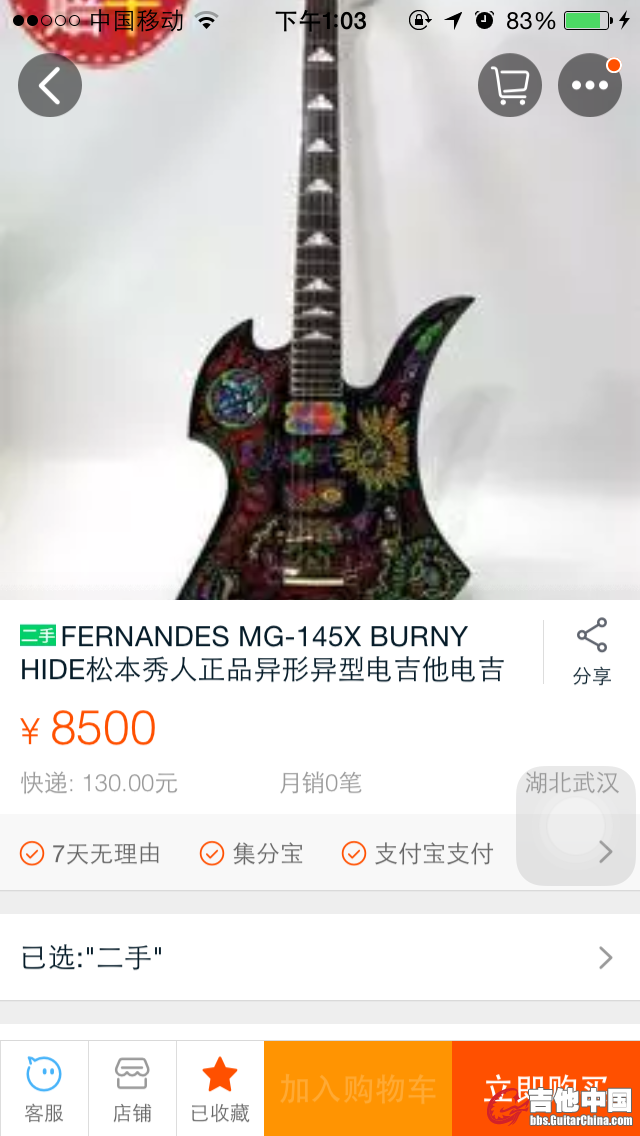
Task: Contact customer service 客服
Action: [x=44, y=1088]
